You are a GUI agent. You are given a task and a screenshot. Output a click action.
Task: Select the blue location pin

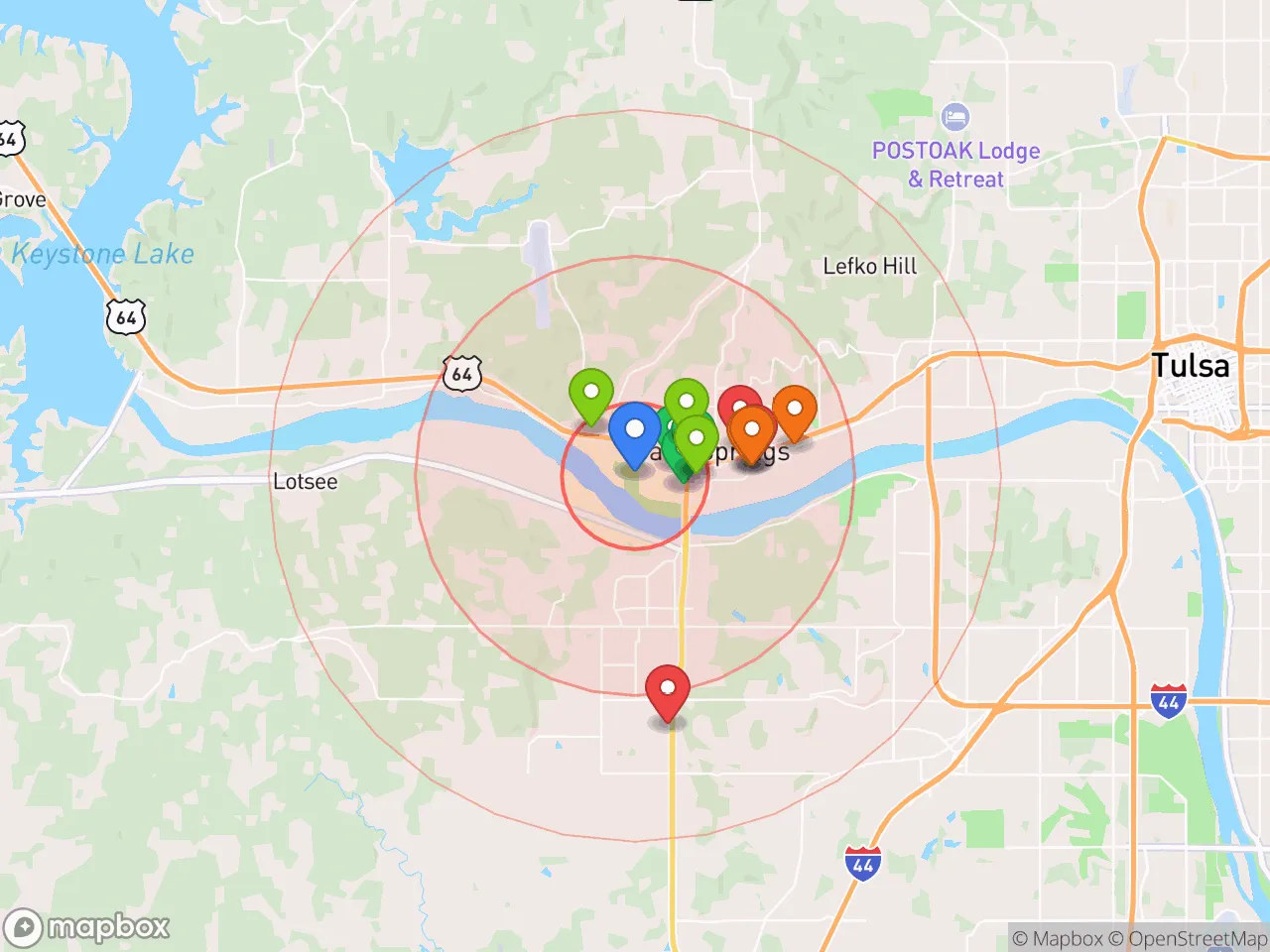tap(634, 431)
